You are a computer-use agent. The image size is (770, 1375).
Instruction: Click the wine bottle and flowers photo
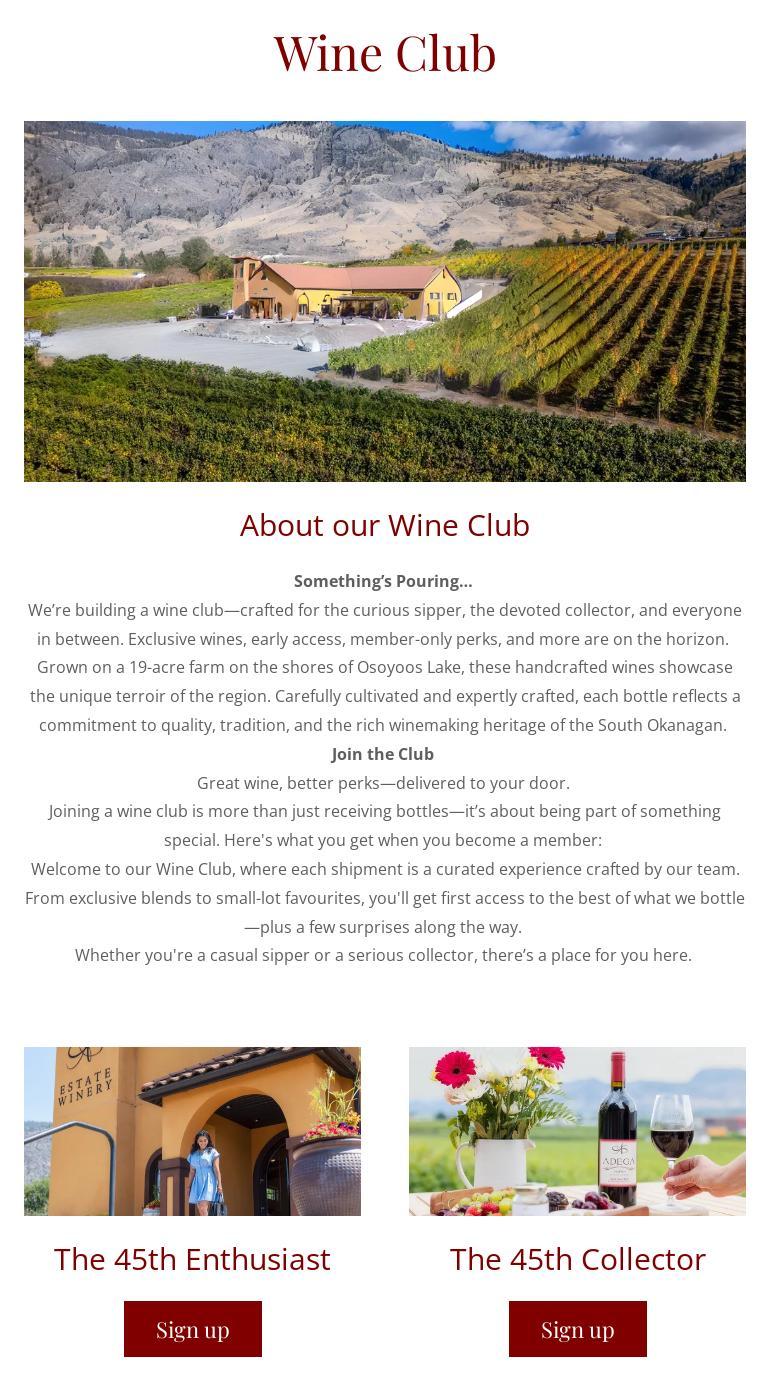coord(577,1131)
